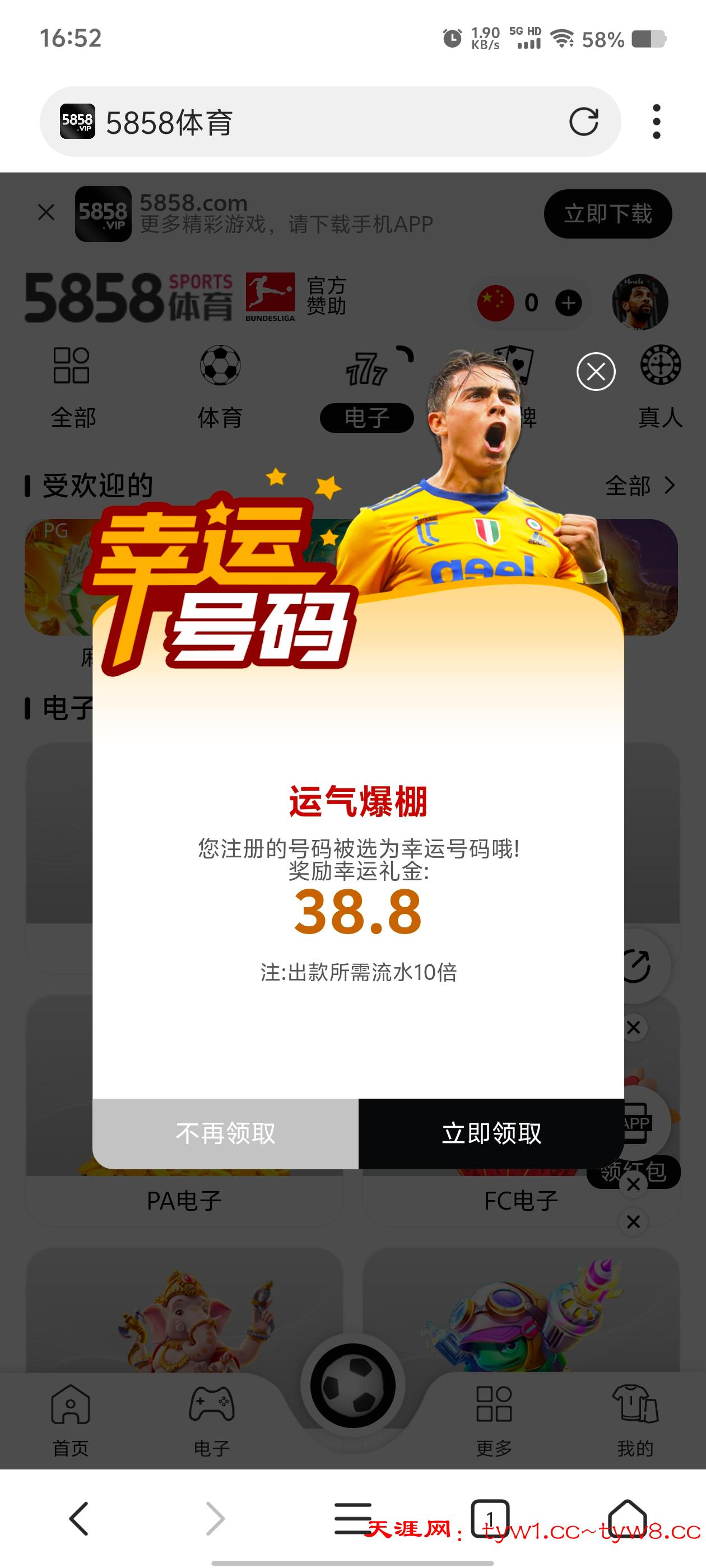The width and height of the screenshot is (706, 1568).
Task: Close the lucky number popup
Action: 596,371
